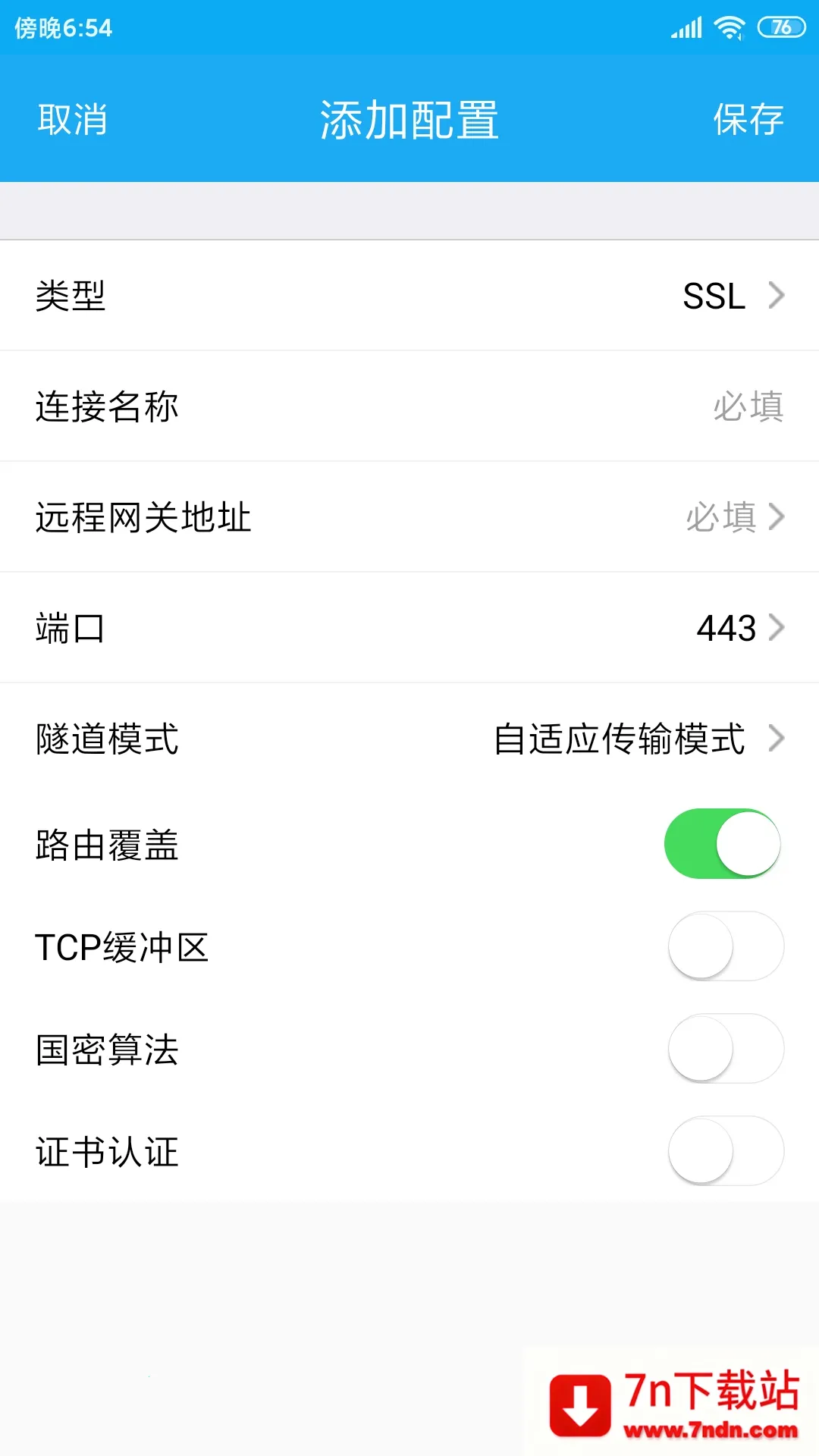Tap the 傍晚6:54 clock in status bar
This screenshot has width=819, height=1456.
pyautogui.click(x=61, y=29)
